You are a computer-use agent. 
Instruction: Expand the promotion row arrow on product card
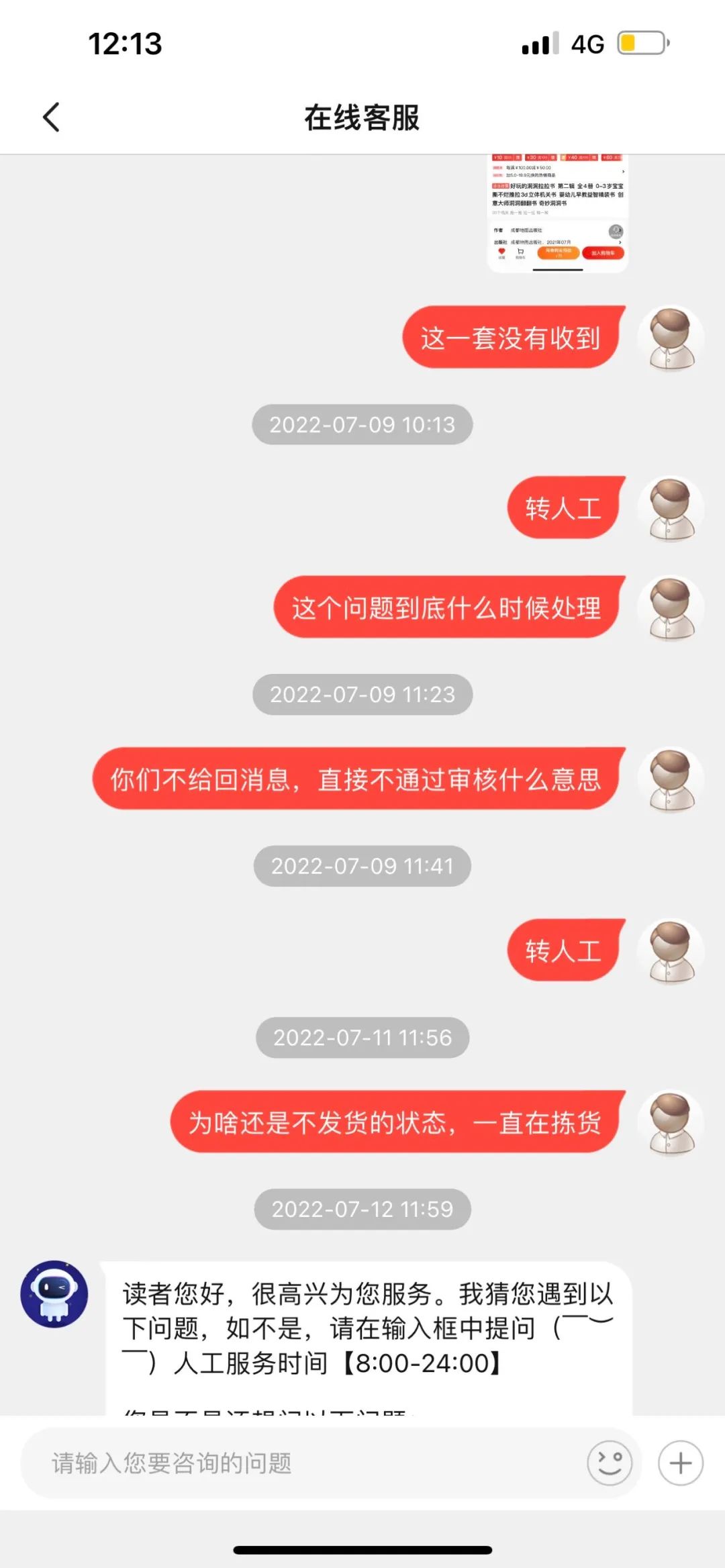click(624, 172)
